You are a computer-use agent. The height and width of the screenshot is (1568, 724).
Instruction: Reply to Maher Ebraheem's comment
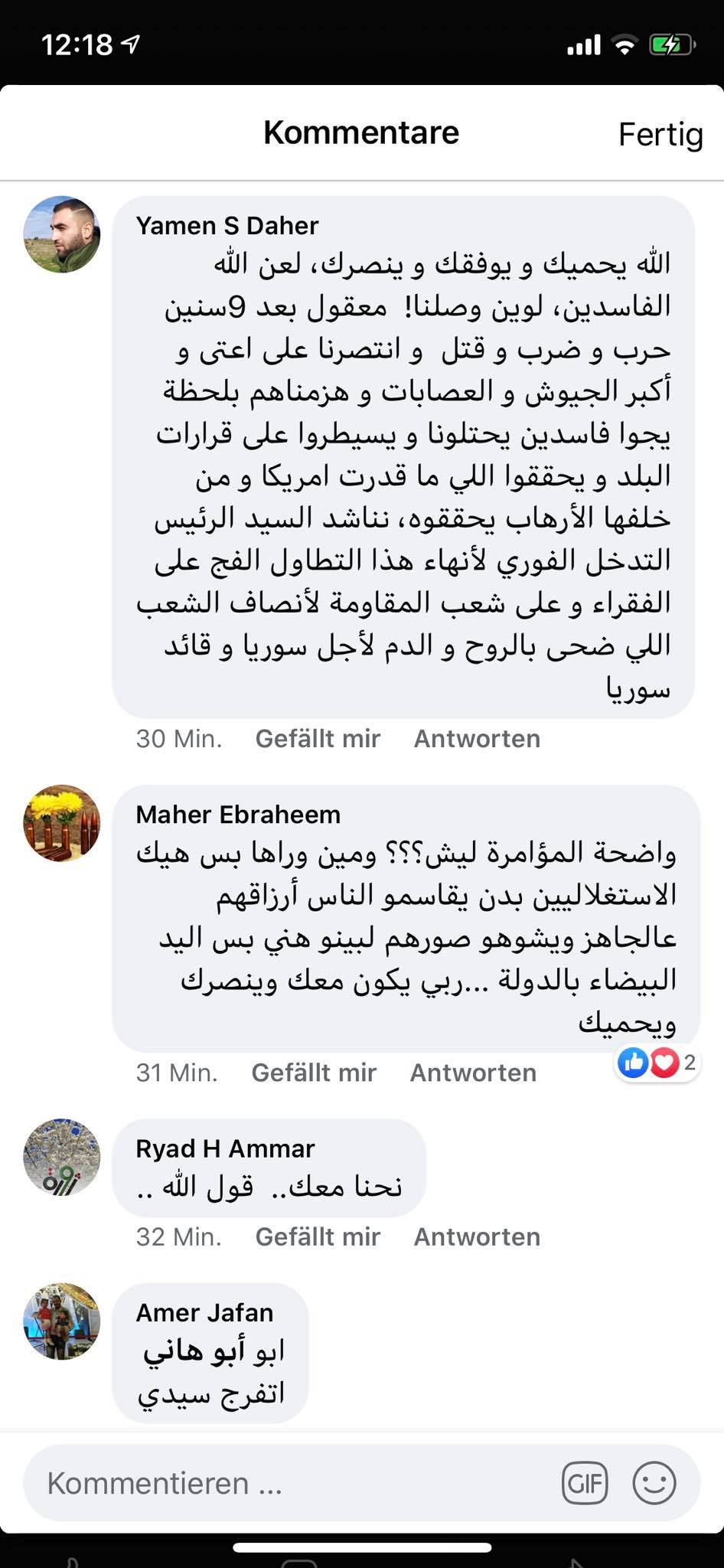(473, 1072)
